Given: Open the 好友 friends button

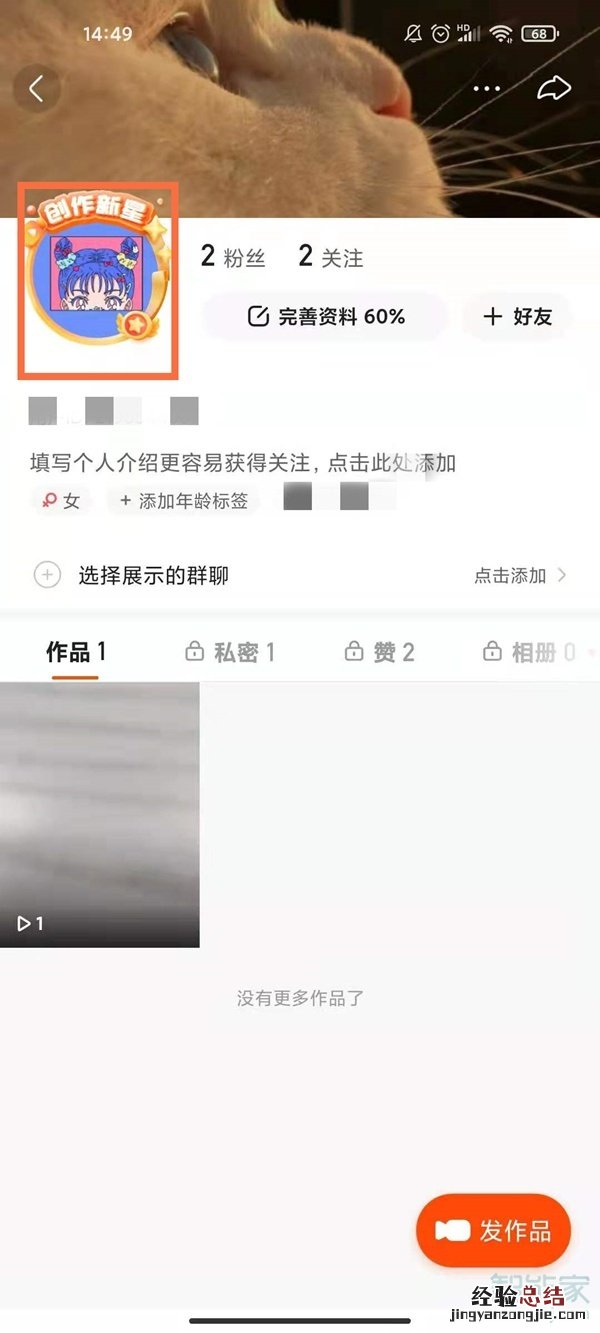Looking at the screenshot, I should (x=517, y=317).
